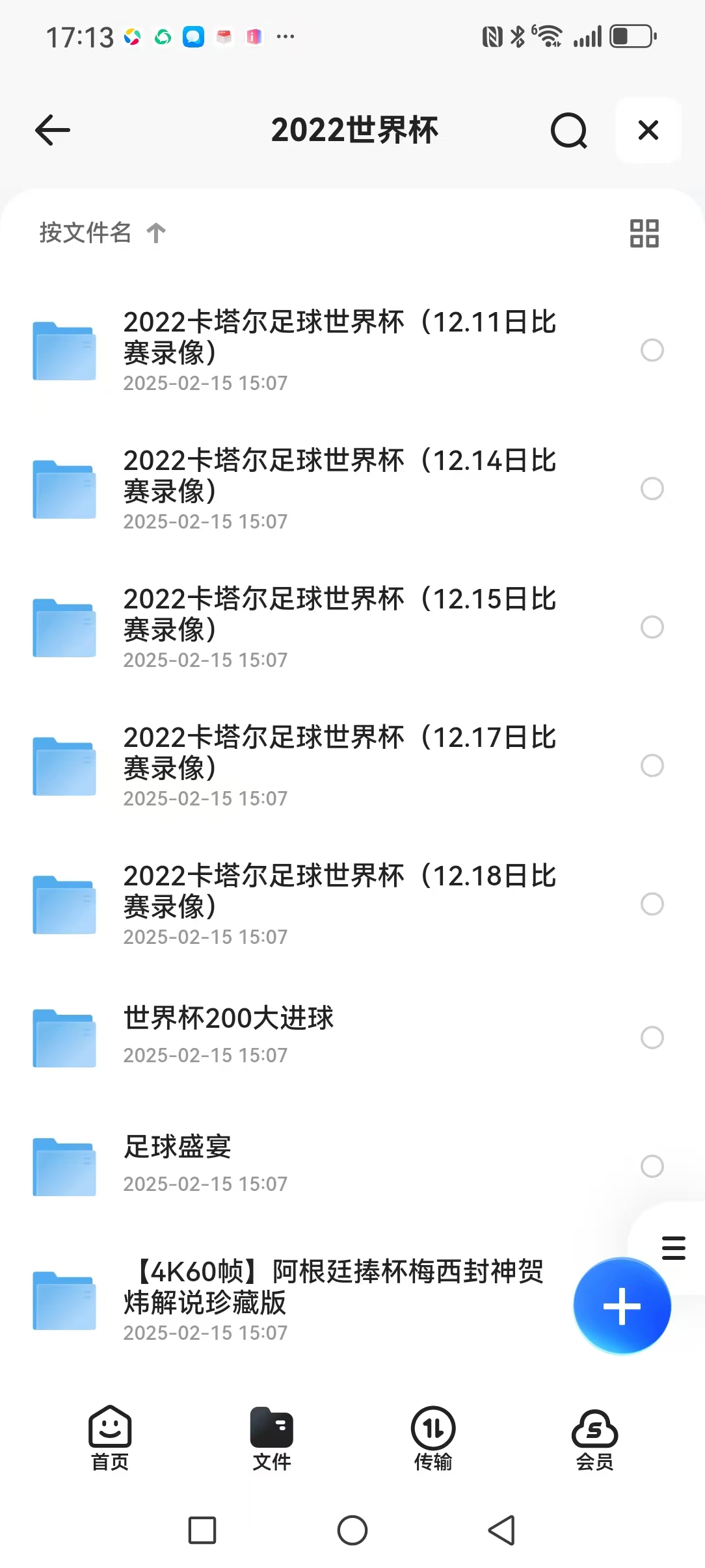The image size is (705, 1568).
Task: Switch to grid view layout
Action: [x=644, y=233]
